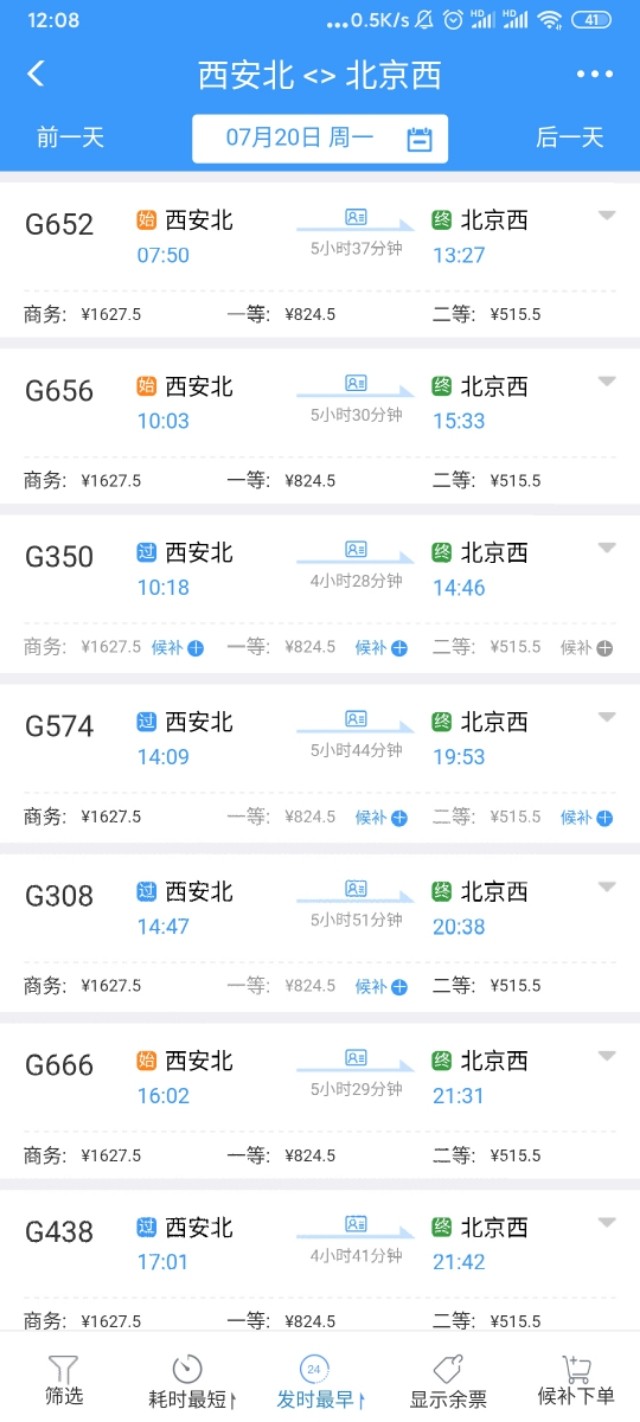Select train G666 departing at 16:02
This screenshot has width=640, height=1422.
(x=320, y=1100)
